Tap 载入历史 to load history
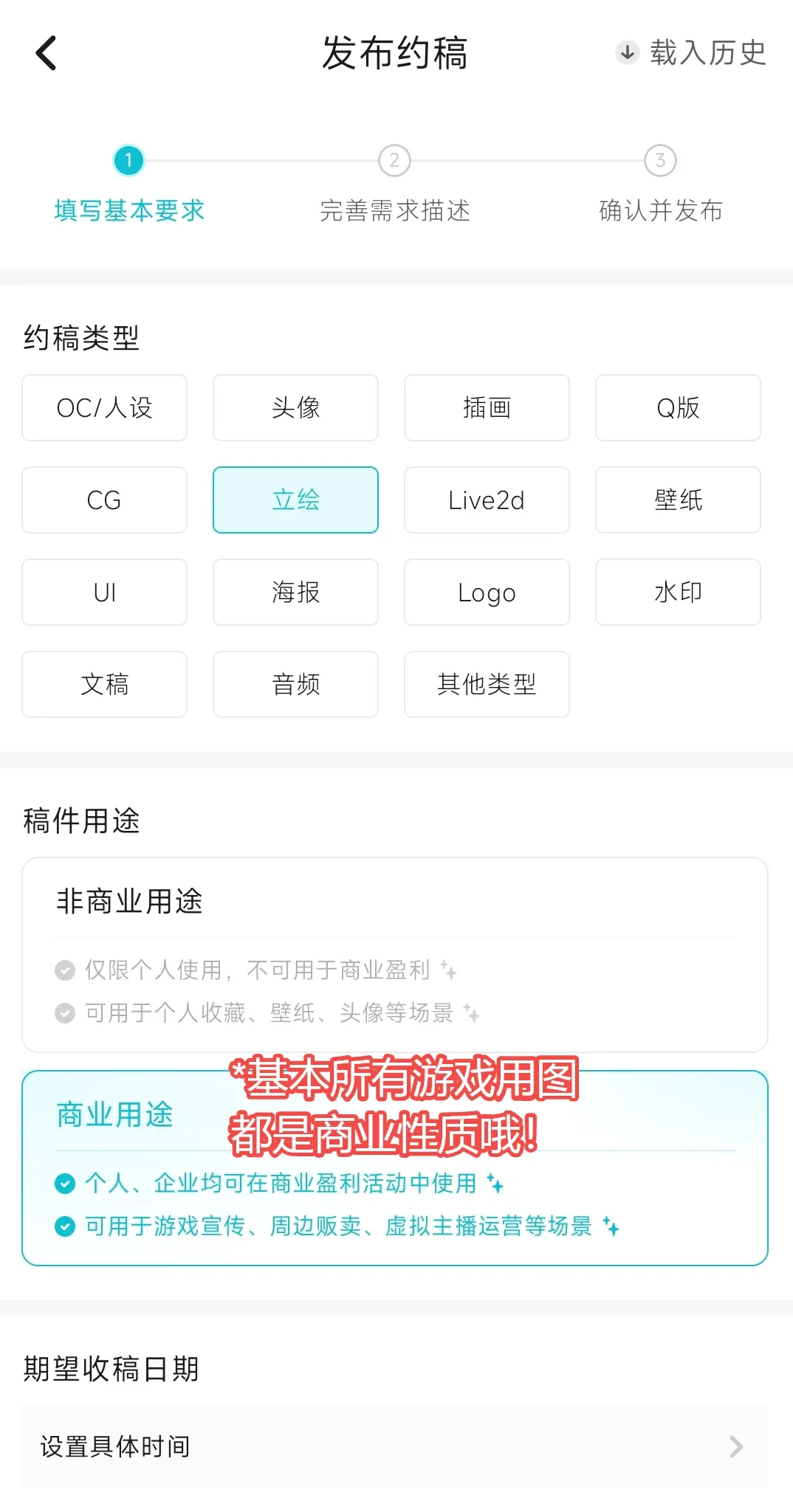This screenshot has height=1512, width=793. pyautogui.click(x=692, y=53)
